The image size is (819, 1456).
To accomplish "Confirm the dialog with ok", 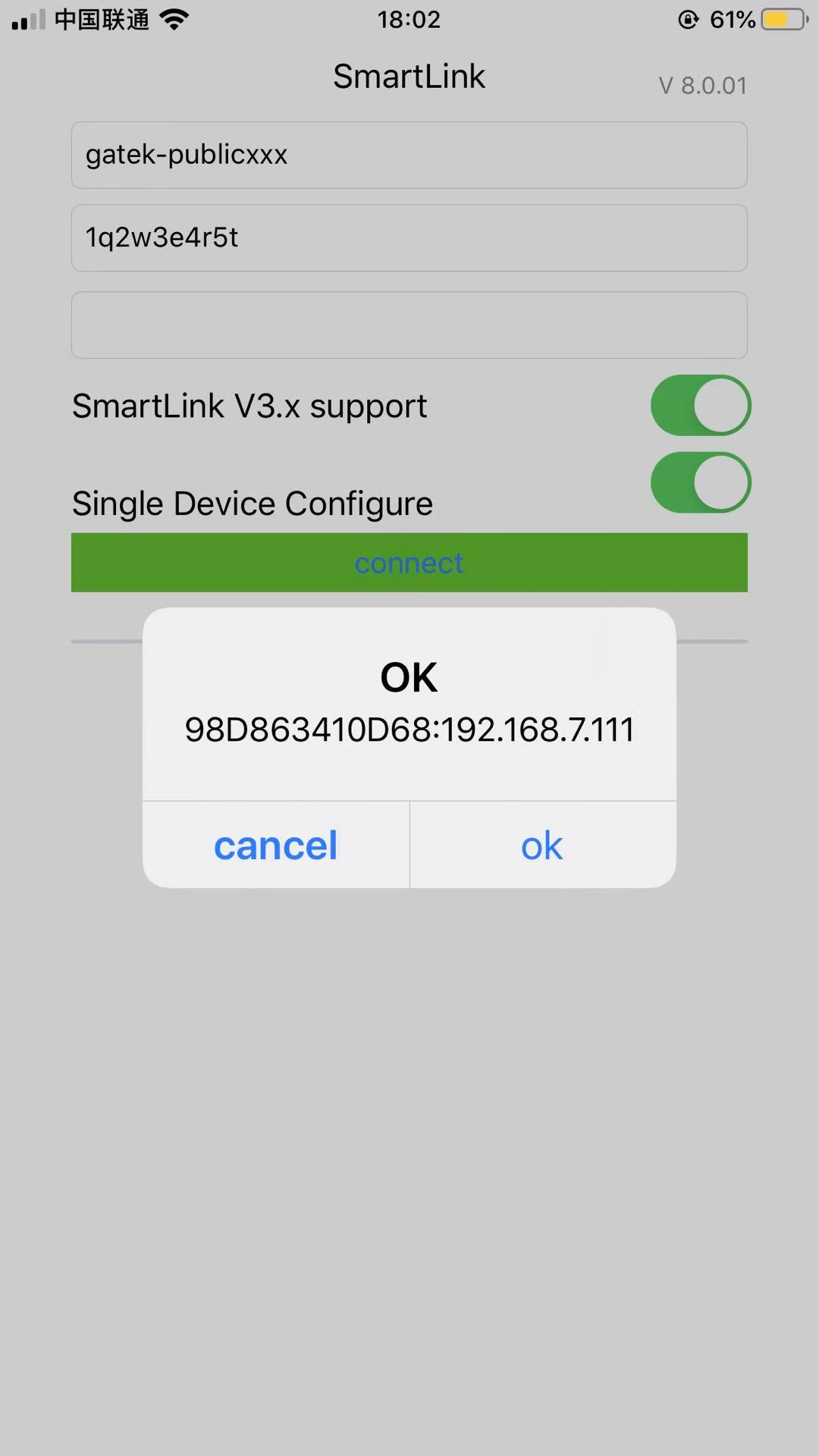I will coord(543,845).
